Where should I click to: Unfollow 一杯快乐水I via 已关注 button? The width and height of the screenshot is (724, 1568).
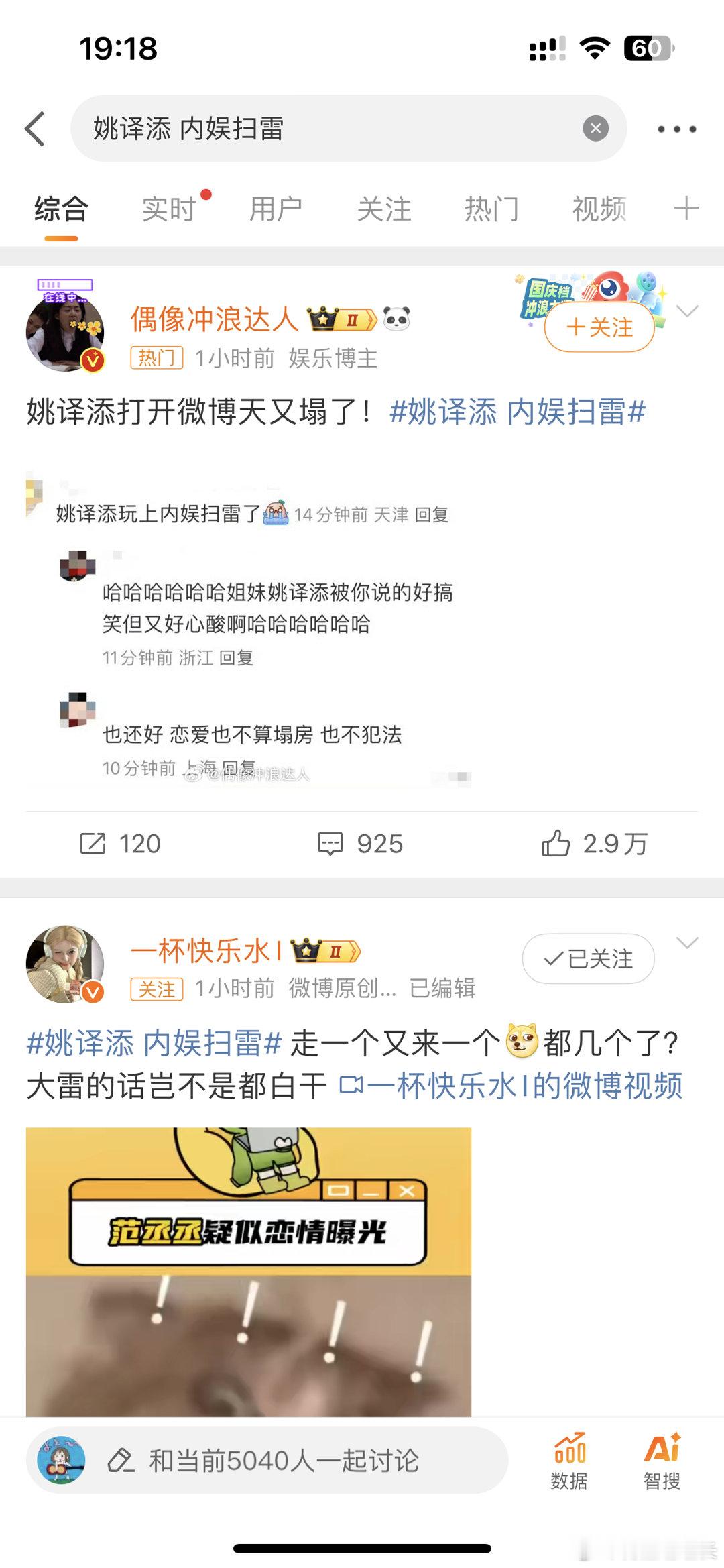[x=588, y=959]
